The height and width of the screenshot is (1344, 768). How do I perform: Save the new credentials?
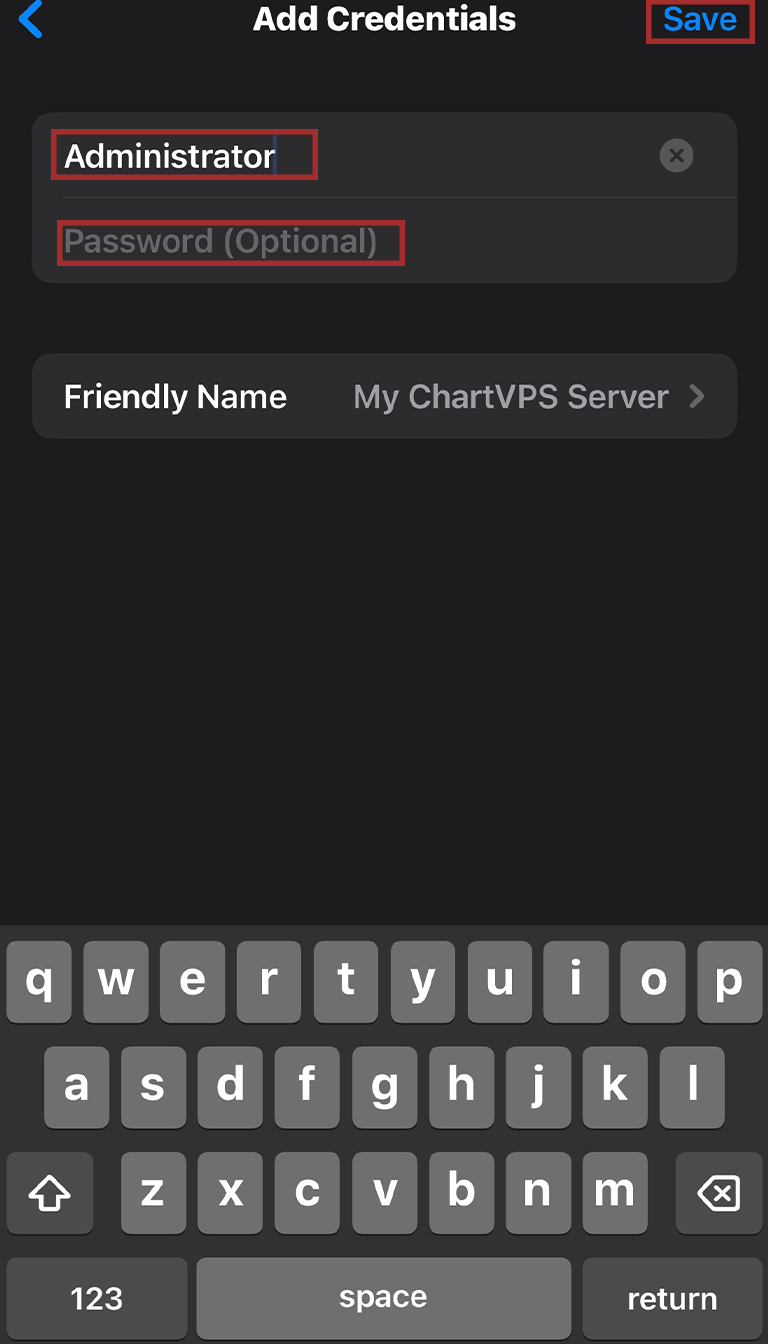[699, 20]
